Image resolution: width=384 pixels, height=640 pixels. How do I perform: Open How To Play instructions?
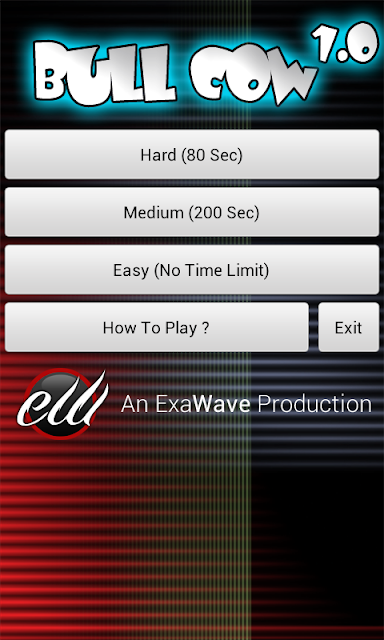pyautogui.click(x=156, y=327)
